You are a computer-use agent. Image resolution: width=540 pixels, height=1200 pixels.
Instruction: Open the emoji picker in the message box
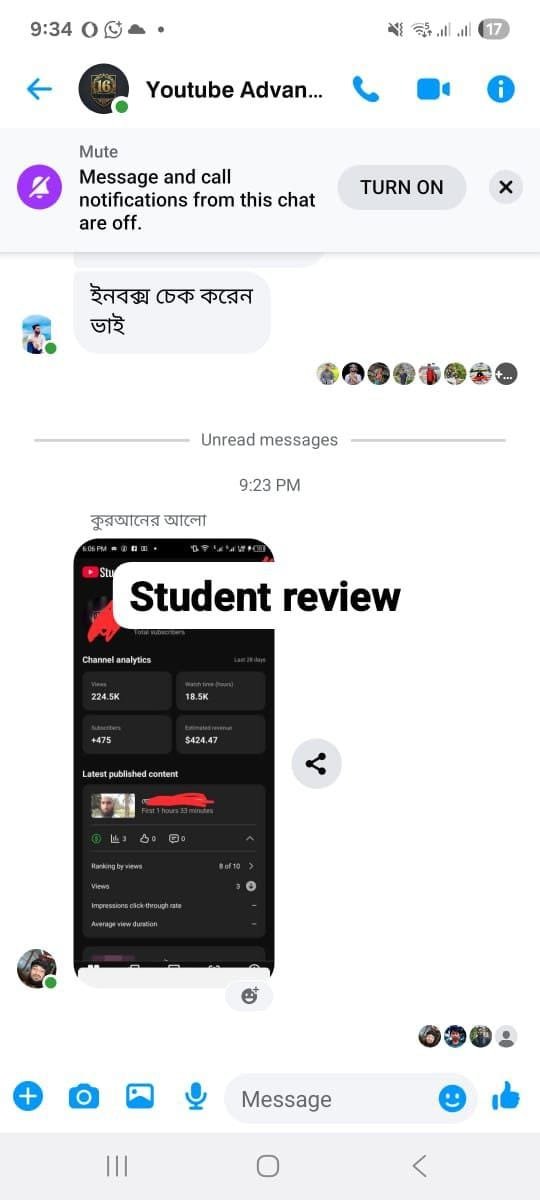click(453, 1099)
